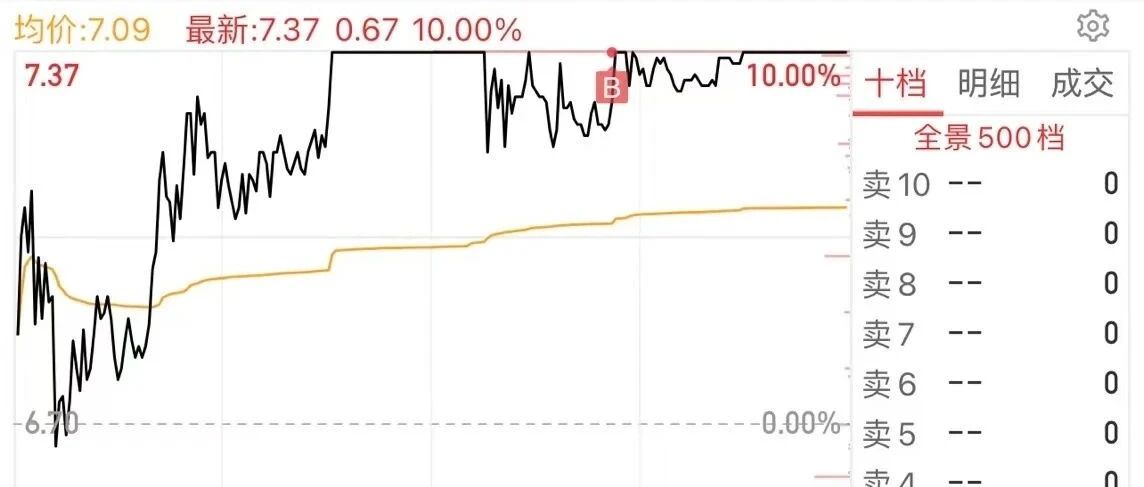Switch to the 十档 tab

point(897,84)
